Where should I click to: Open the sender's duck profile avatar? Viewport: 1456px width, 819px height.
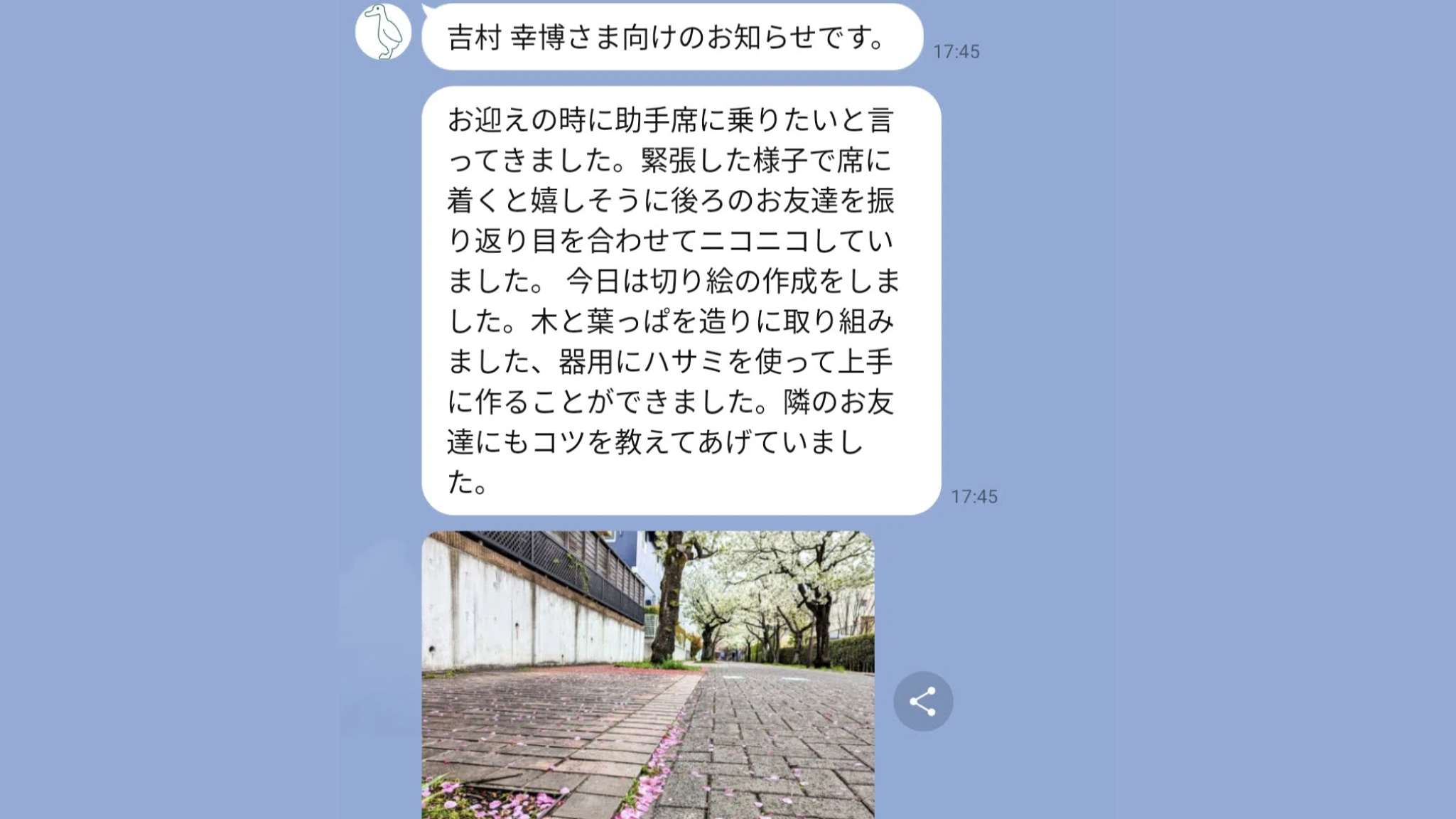[x=383, y=32]
